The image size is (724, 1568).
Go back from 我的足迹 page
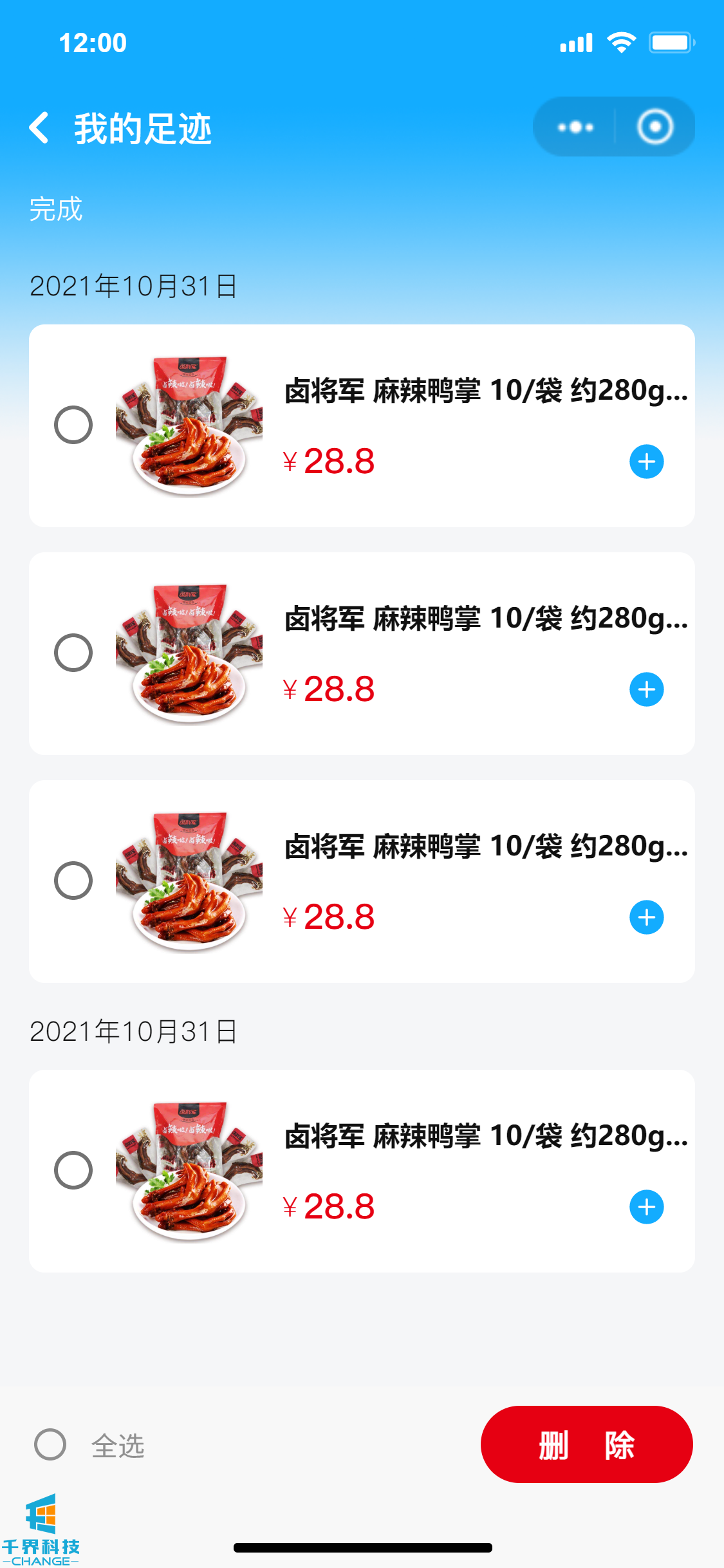[40, 127]
